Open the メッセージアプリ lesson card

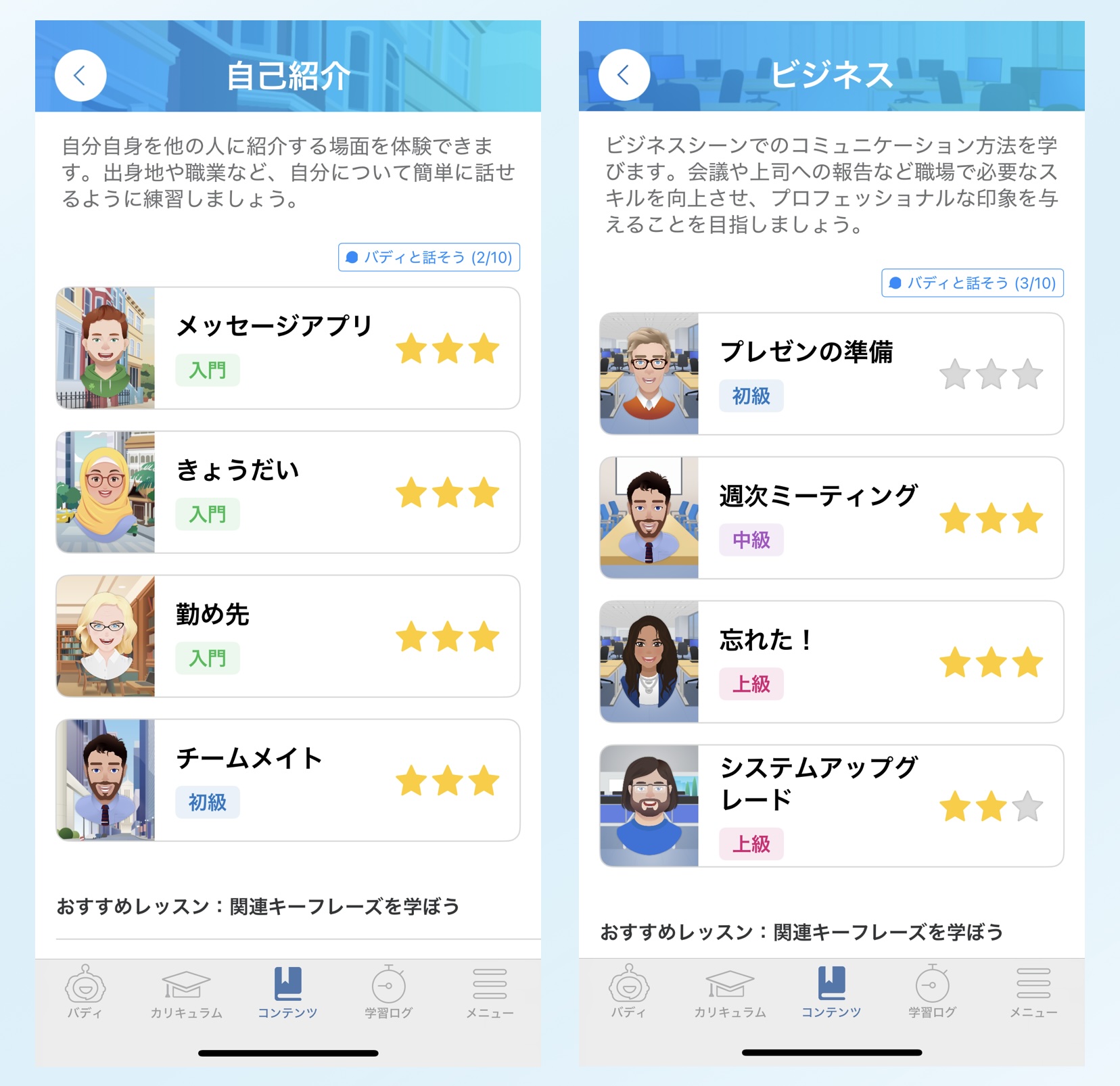(288, 348)
